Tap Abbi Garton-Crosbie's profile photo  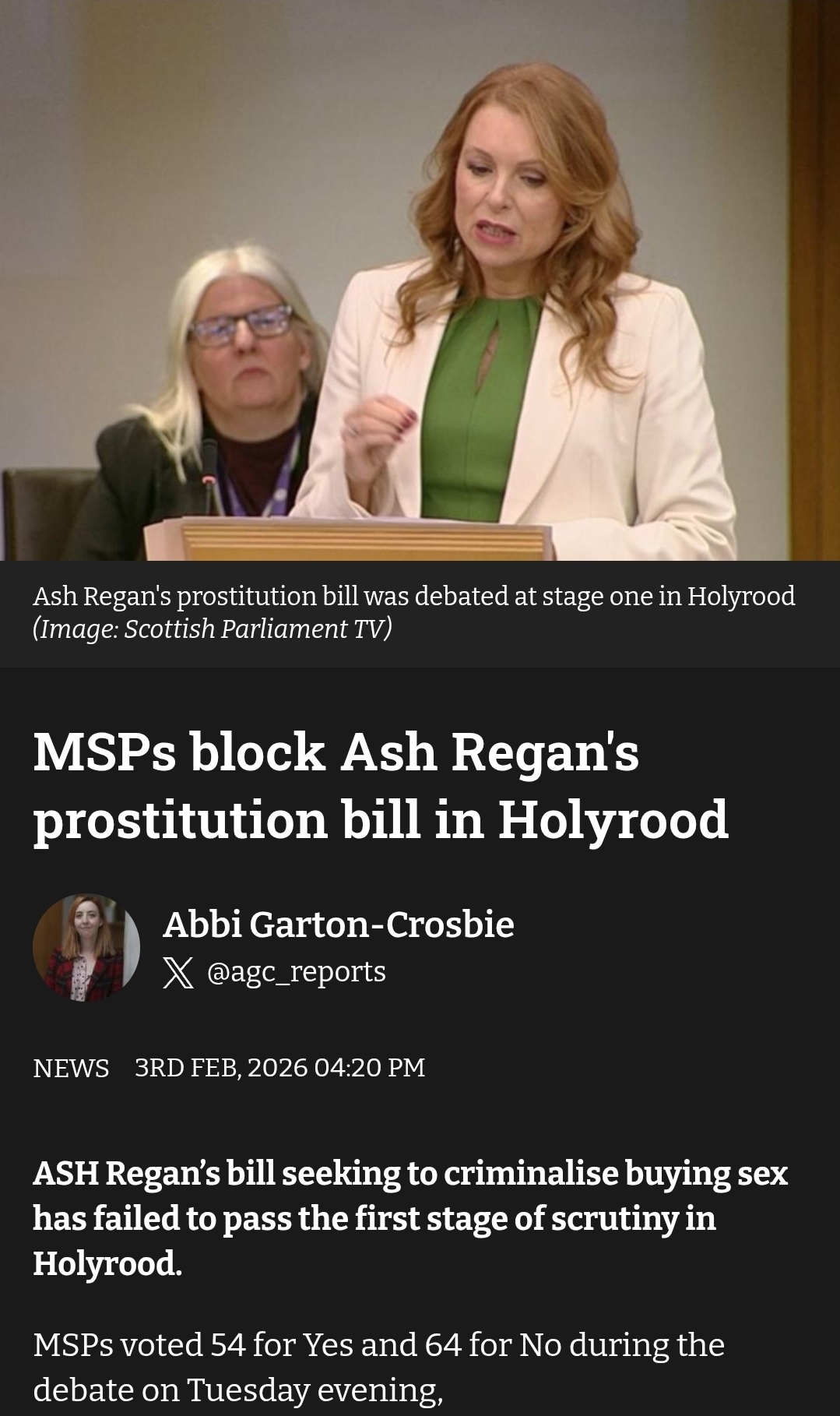(x=86, y=947)
